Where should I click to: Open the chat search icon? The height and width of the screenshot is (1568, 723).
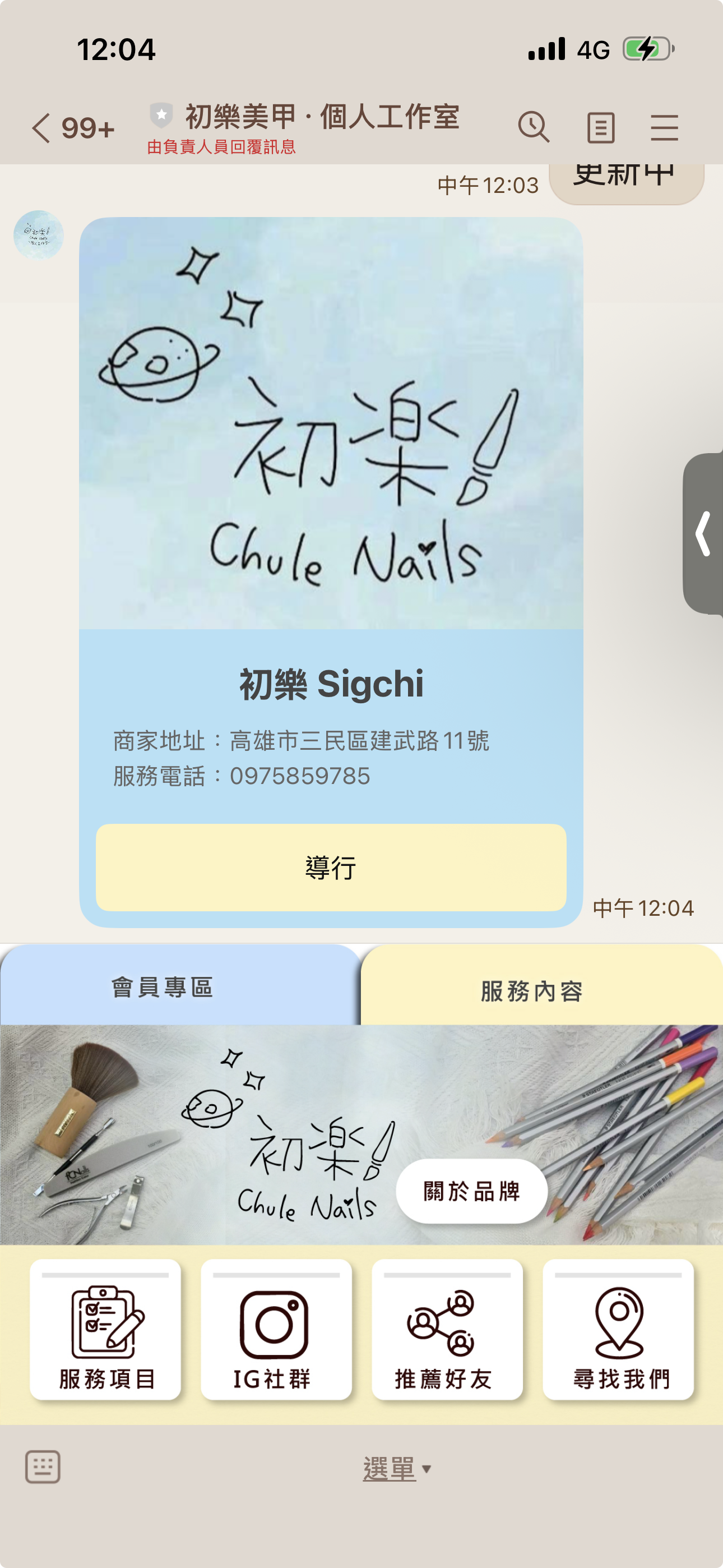[534, 127]
